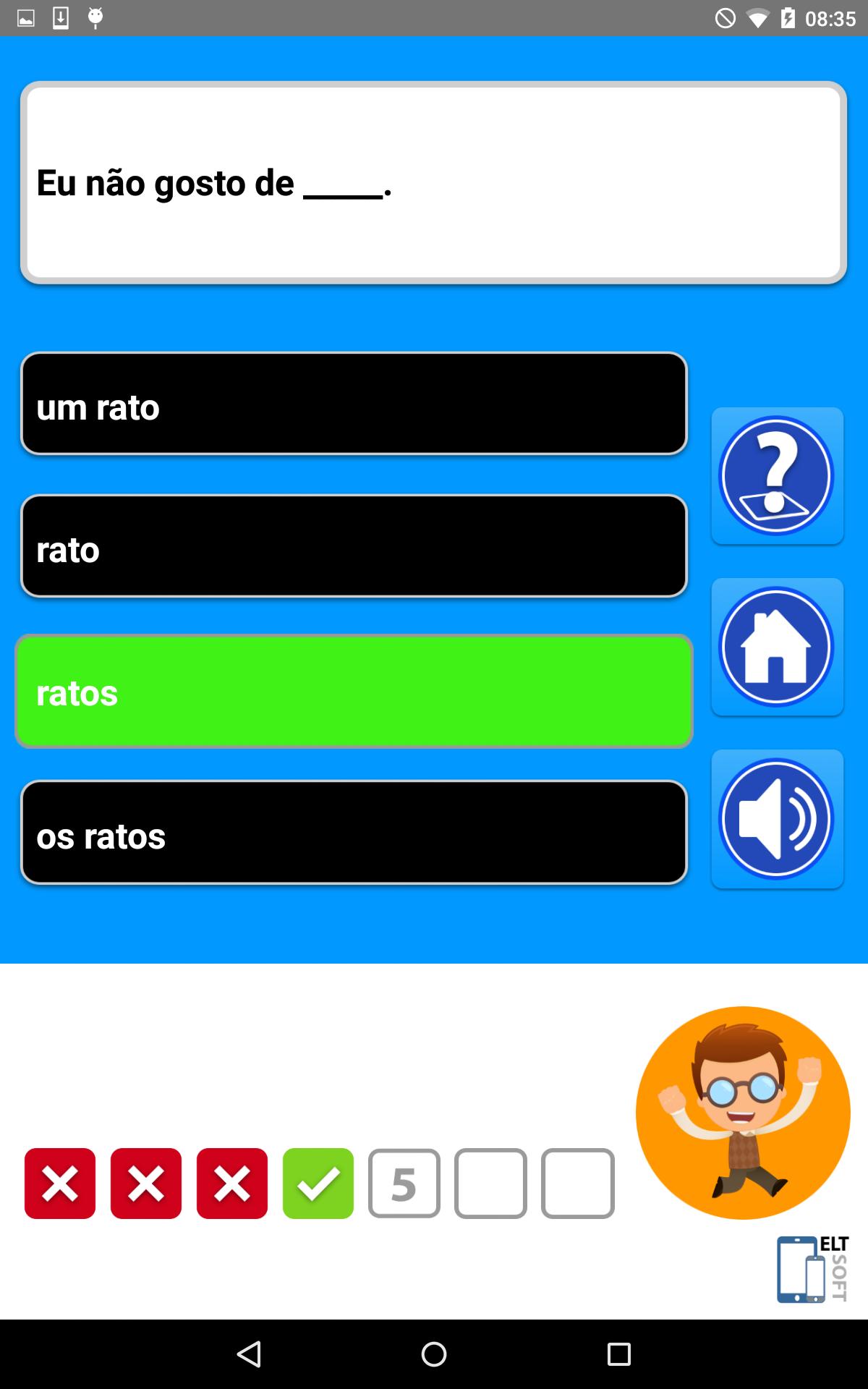Image resolution: width=868 pixels, height=1389 pixels.
Task: Tap the Android home circle button
Action: [433, 1351]
